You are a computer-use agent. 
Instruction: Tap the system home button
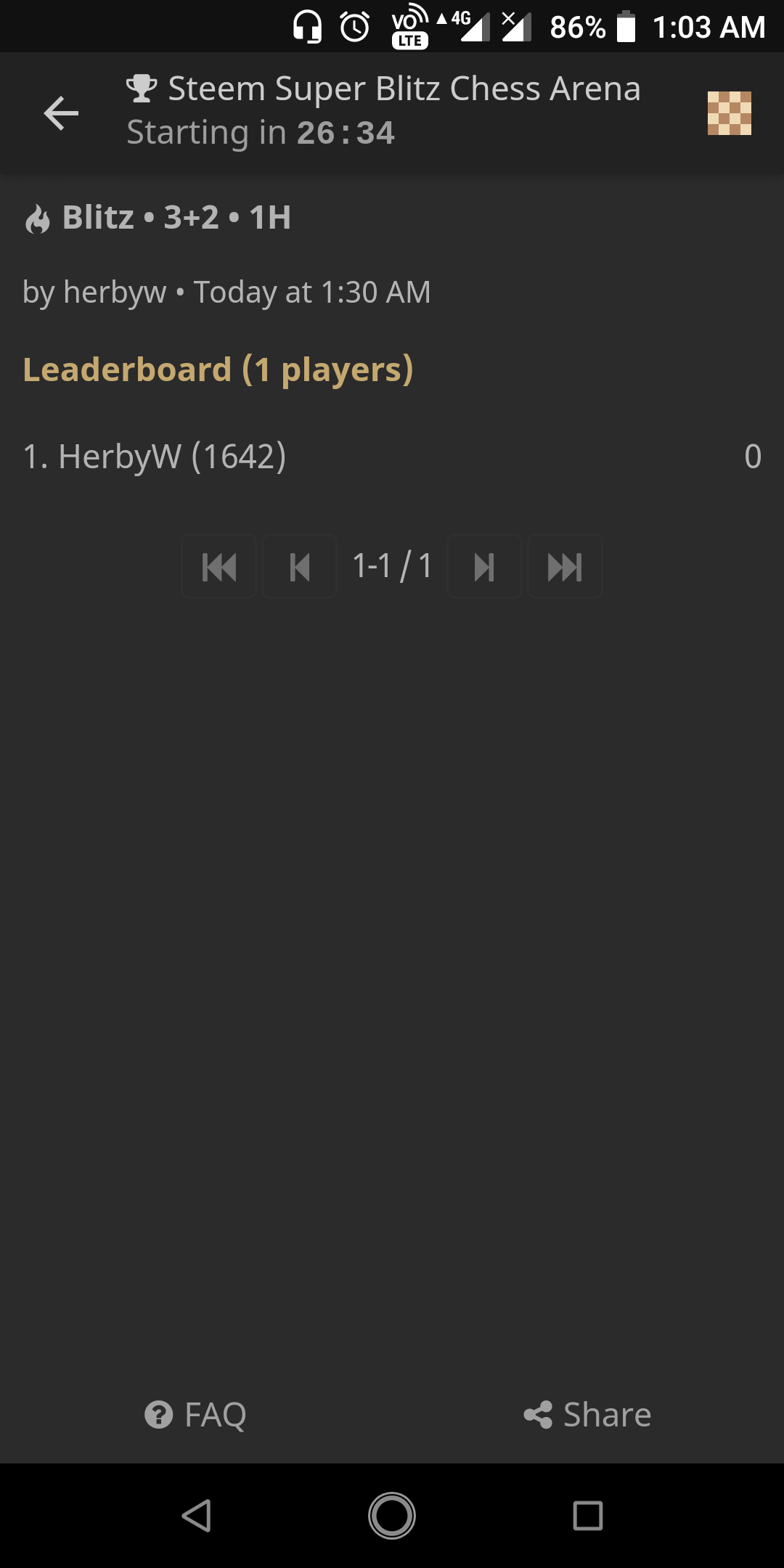[x=392, y=1516]
